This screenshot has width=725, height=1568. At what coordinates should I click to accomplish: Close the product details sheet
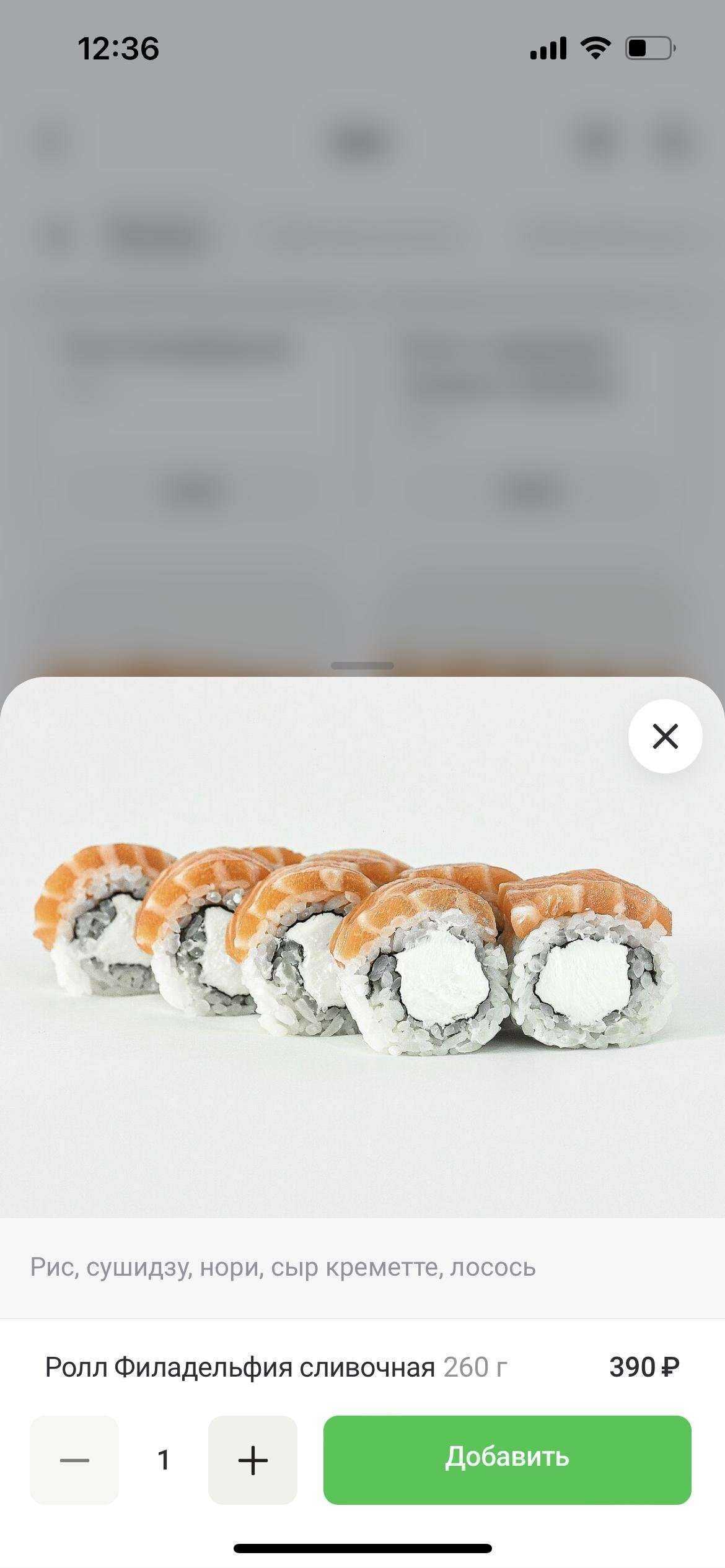(x=665, y=736)
